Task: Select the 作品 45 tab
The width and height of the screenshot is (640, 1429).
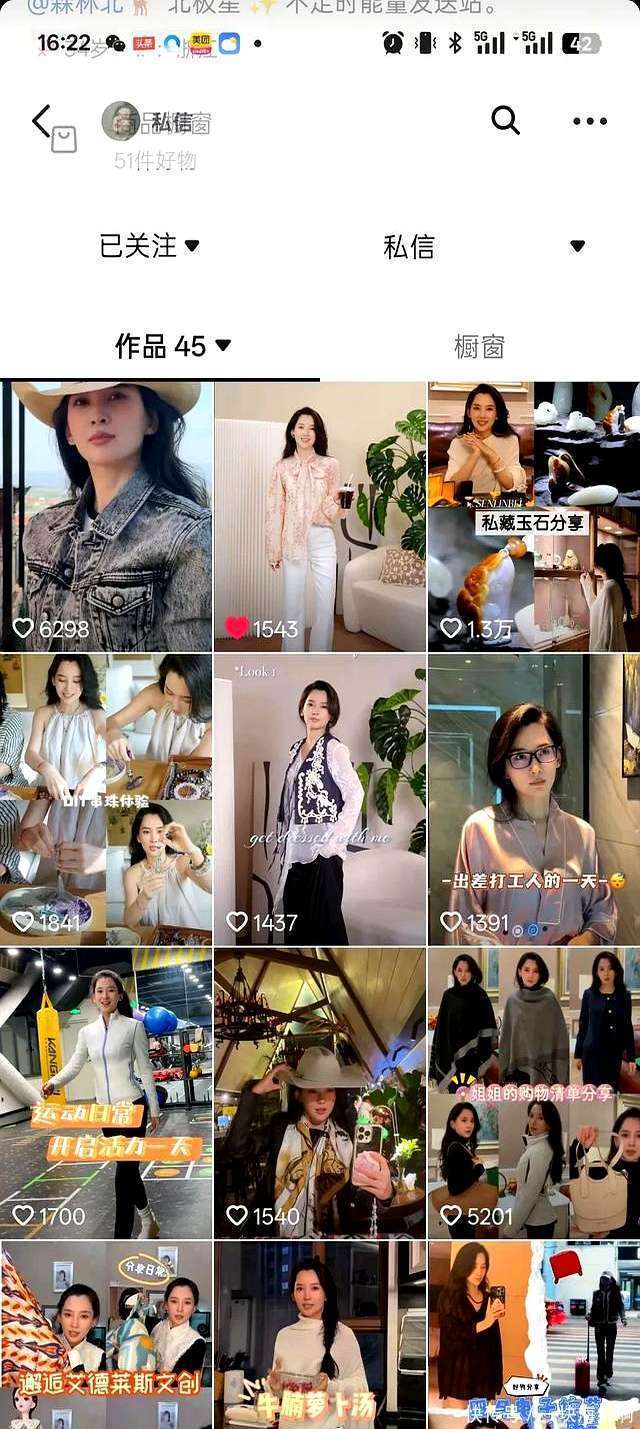Action: 172,346
